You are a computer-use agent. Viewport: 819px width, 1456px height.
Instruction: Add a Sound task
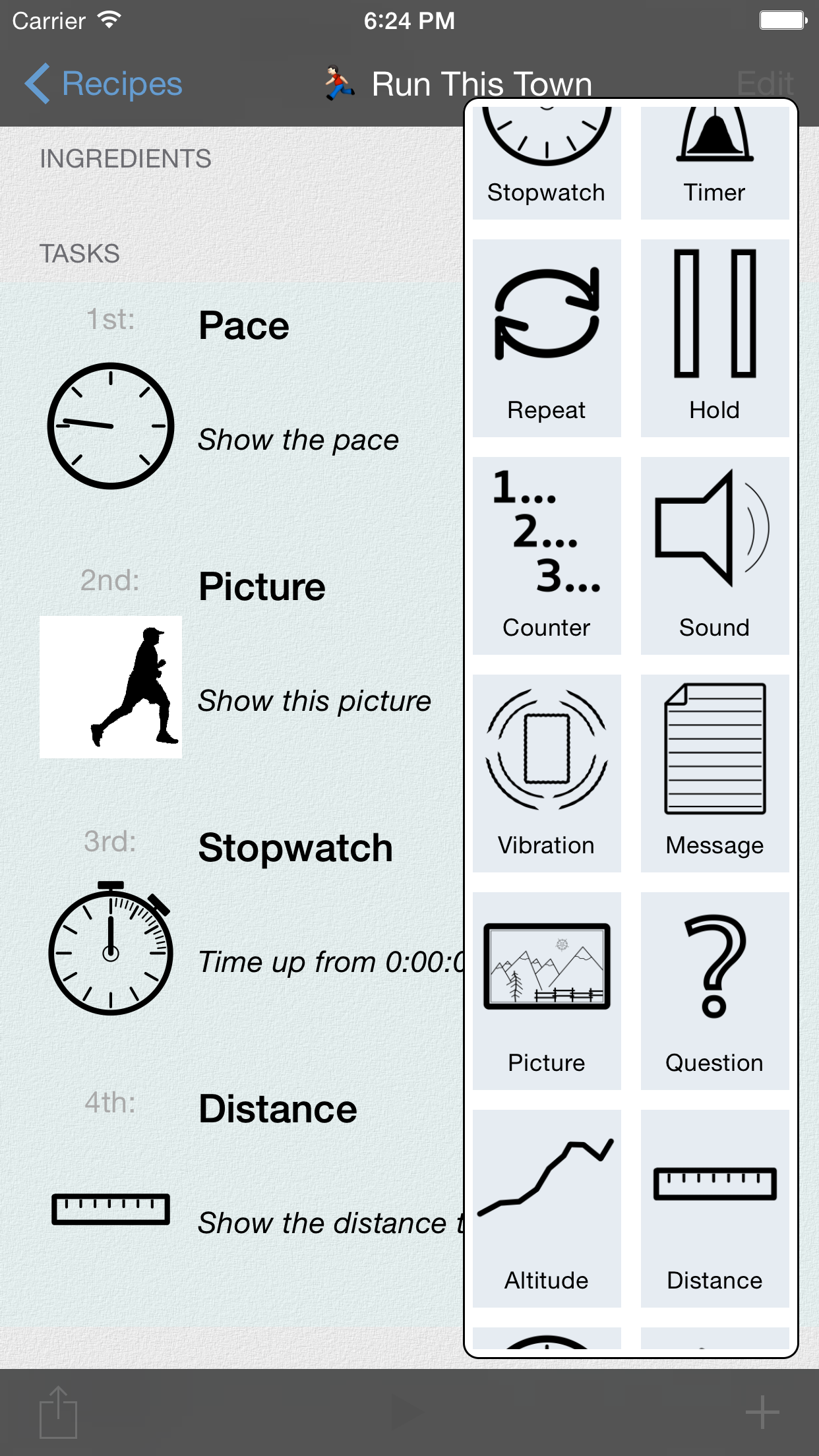coord(715,556)
